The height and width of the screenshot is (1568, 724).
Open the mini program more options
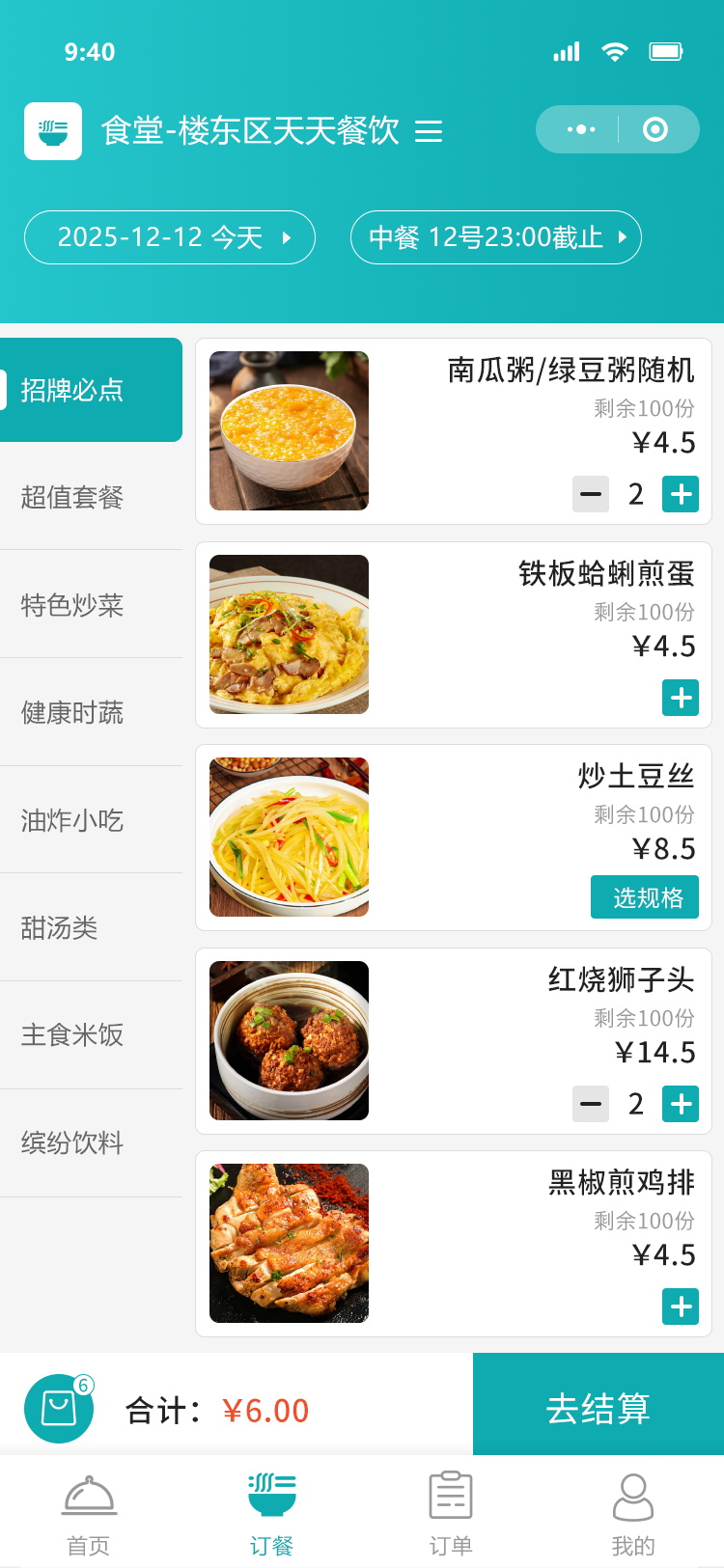click(x=581, y=129)
